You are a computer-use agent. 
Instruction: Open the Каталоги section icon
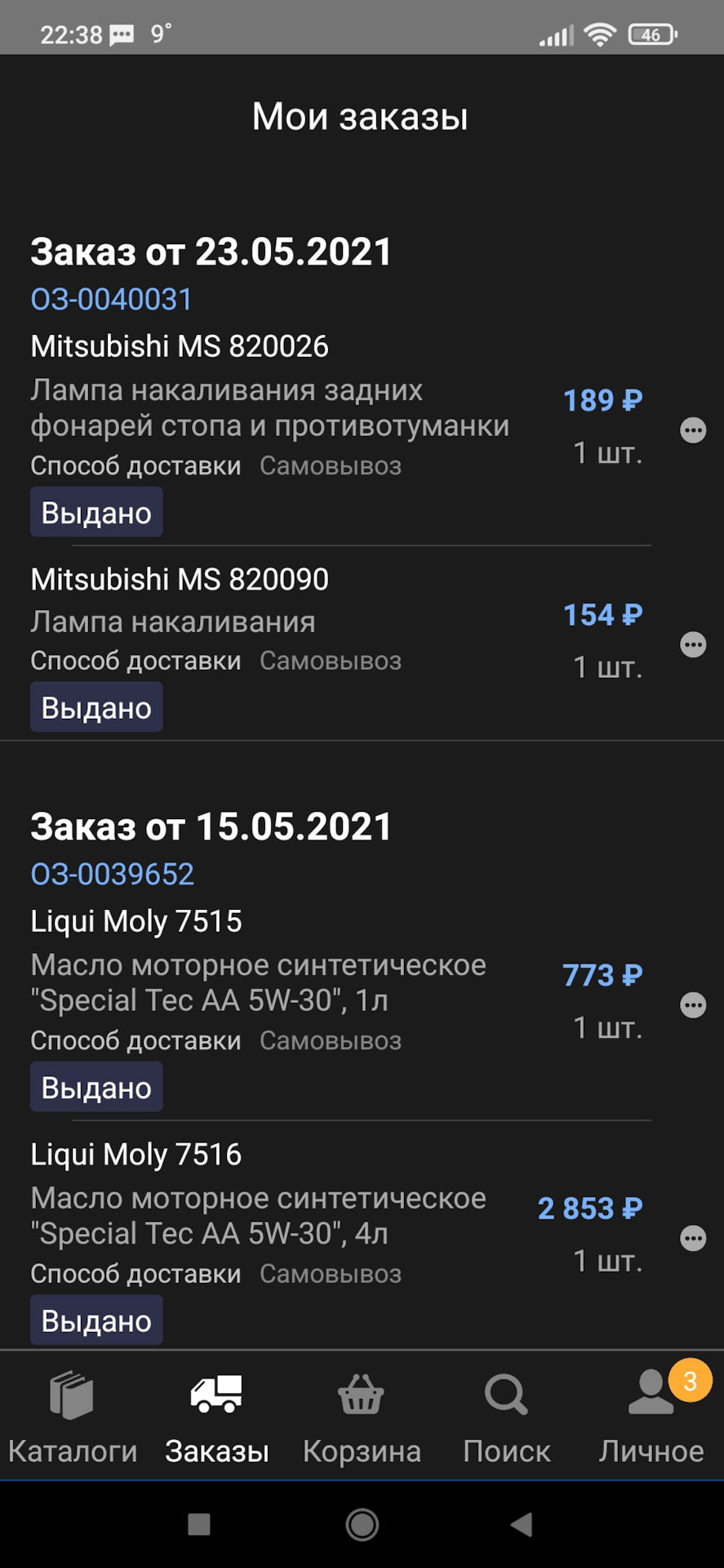click(x=72, y=1396)
